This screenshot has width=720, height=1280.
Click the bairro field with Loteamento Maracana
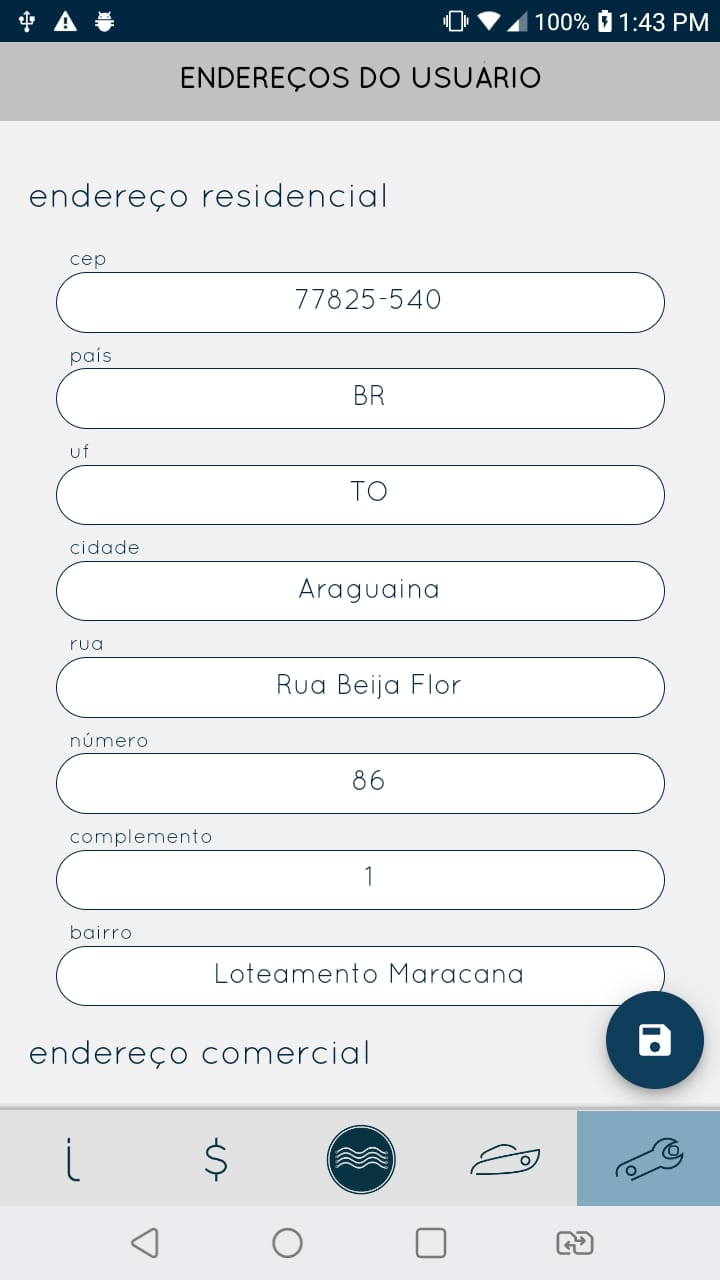click(360, 974)
